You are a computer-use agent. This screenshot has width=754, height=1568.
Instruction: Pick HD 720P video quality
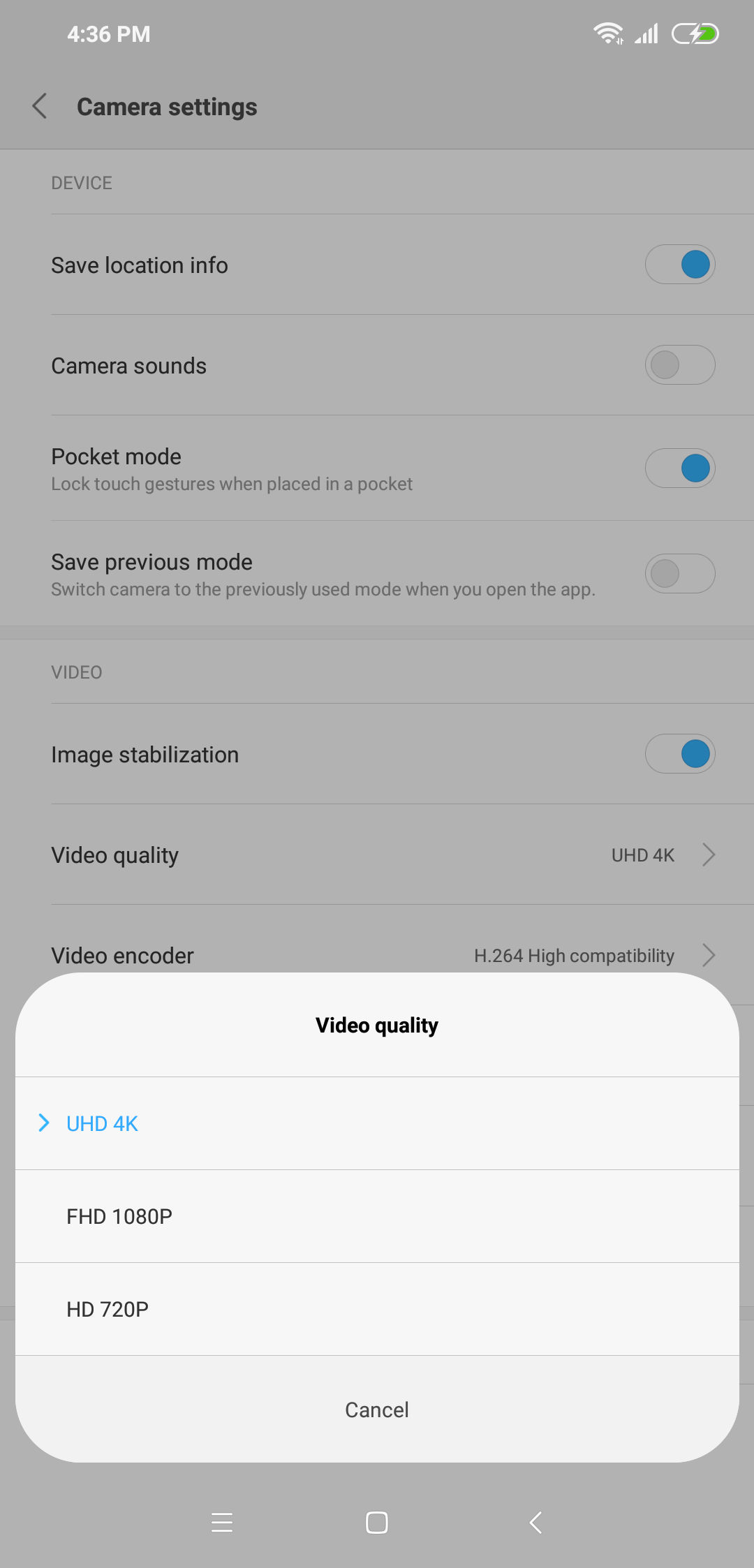377,1309
